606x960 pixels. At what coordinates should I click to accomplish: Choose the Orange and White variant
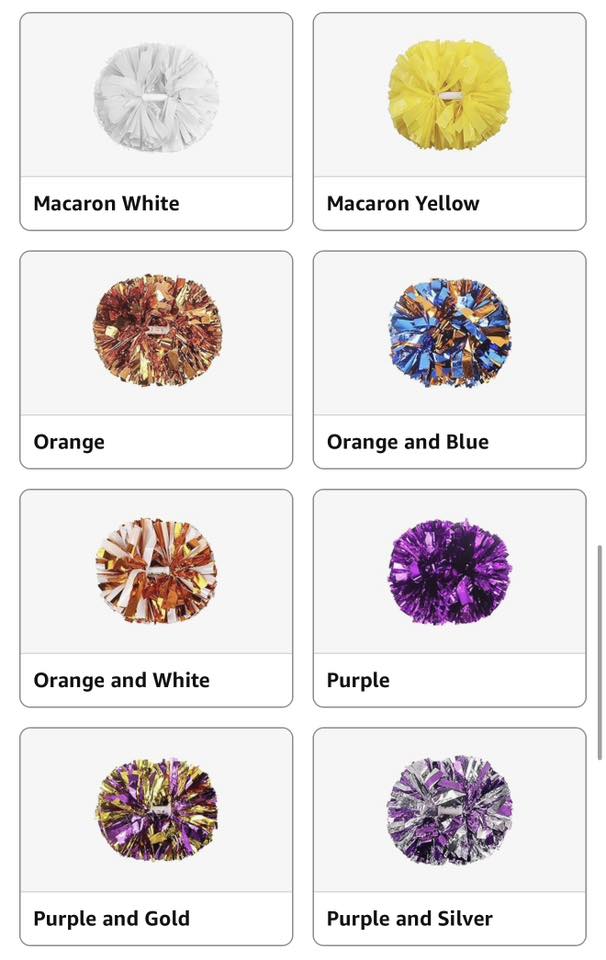click(x=156, y=597)
